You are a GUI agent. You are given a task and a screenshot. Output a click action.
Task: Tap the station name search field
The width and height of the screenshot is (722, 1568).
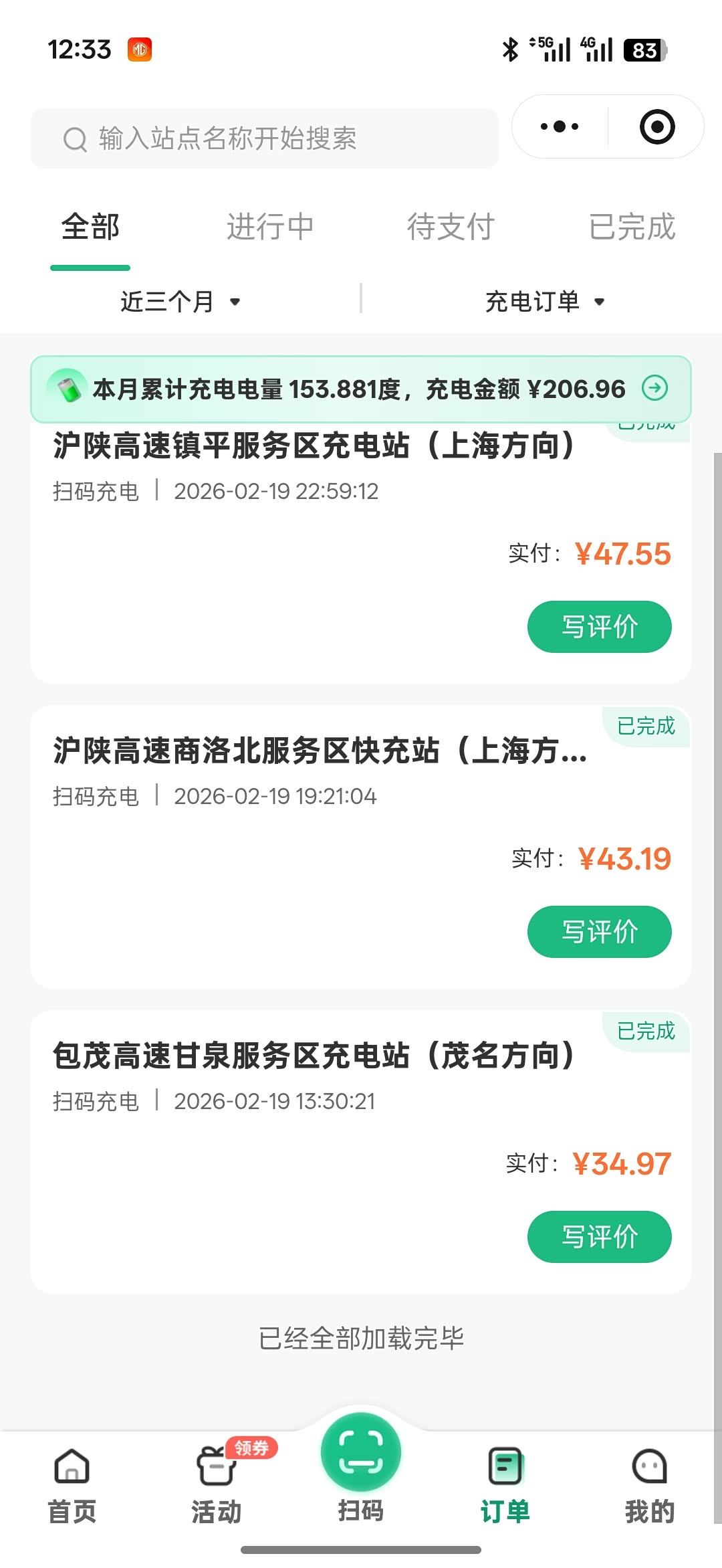[264, 138]
